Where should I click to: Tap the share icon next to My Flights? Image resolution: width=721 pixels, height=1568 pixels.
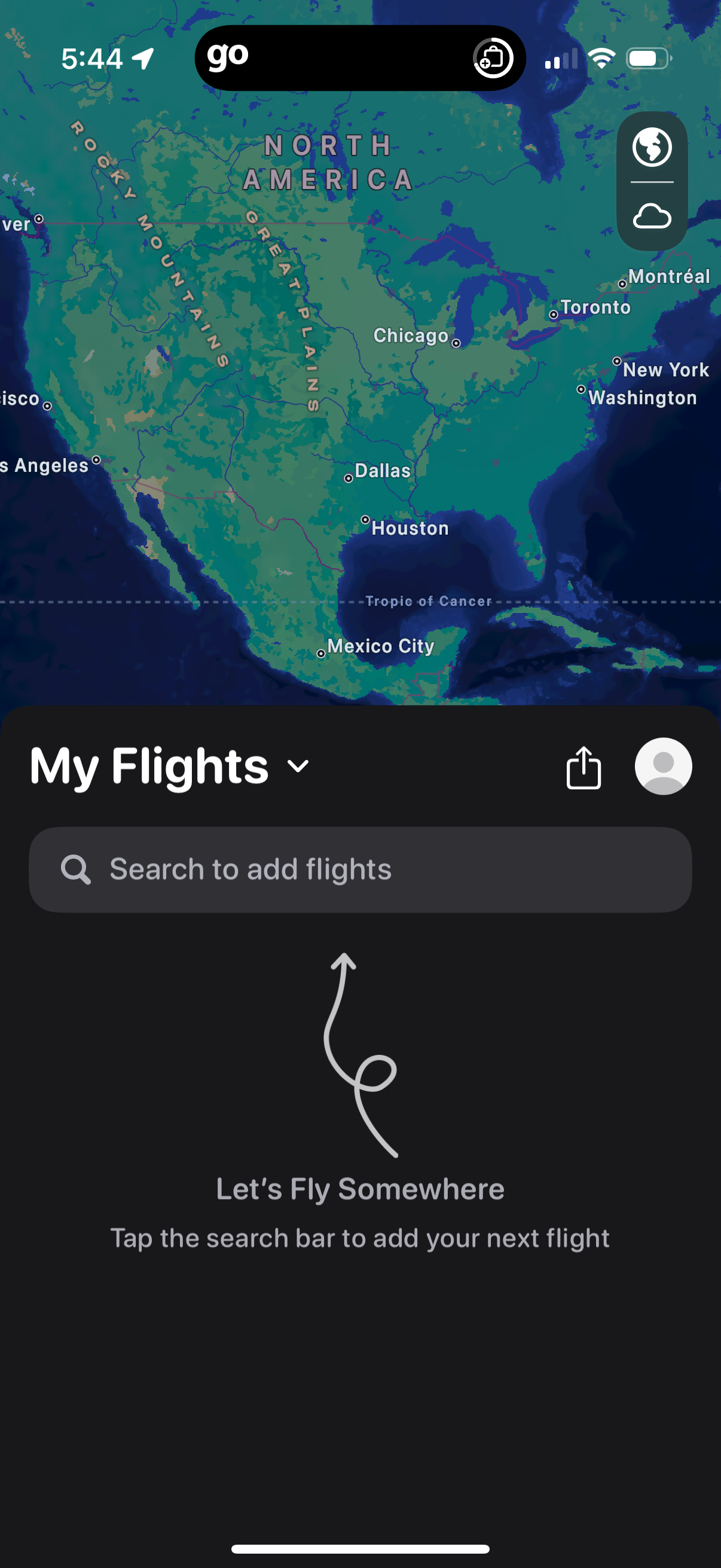(583, 766)
